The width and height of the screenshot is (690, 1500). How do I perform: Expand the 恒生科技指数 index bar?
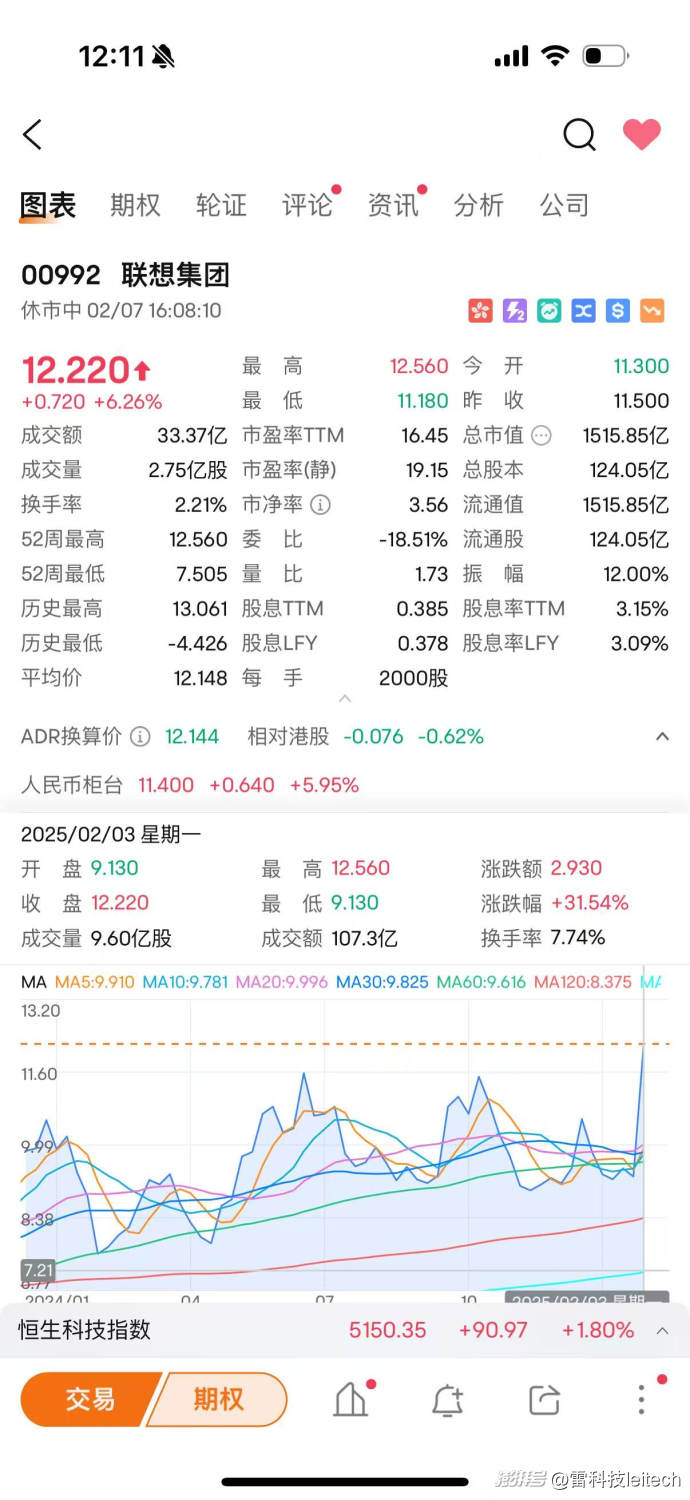point(662,1331)
